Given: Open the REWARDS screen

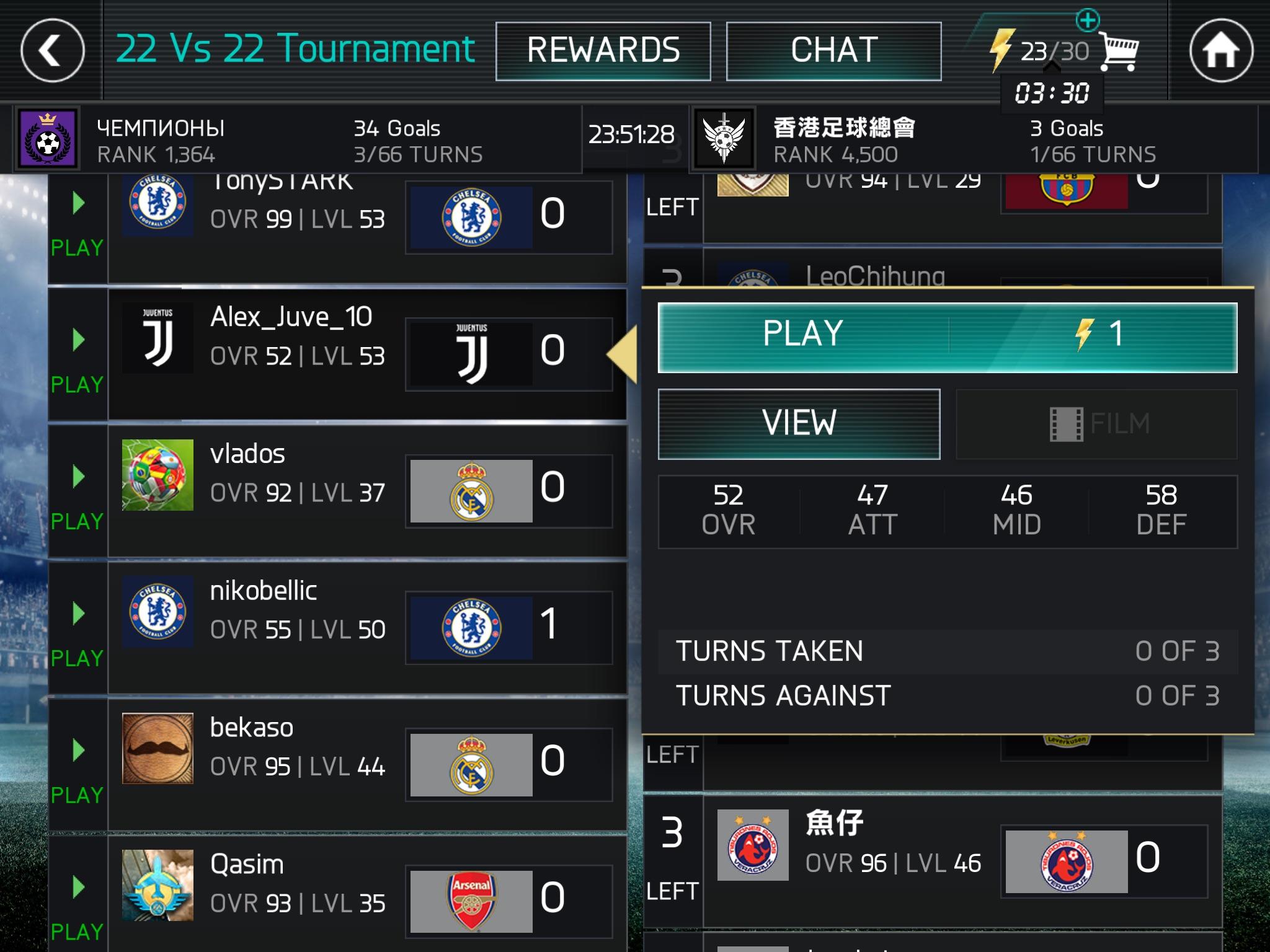Looking at the screenshot, I should (603, 51).
